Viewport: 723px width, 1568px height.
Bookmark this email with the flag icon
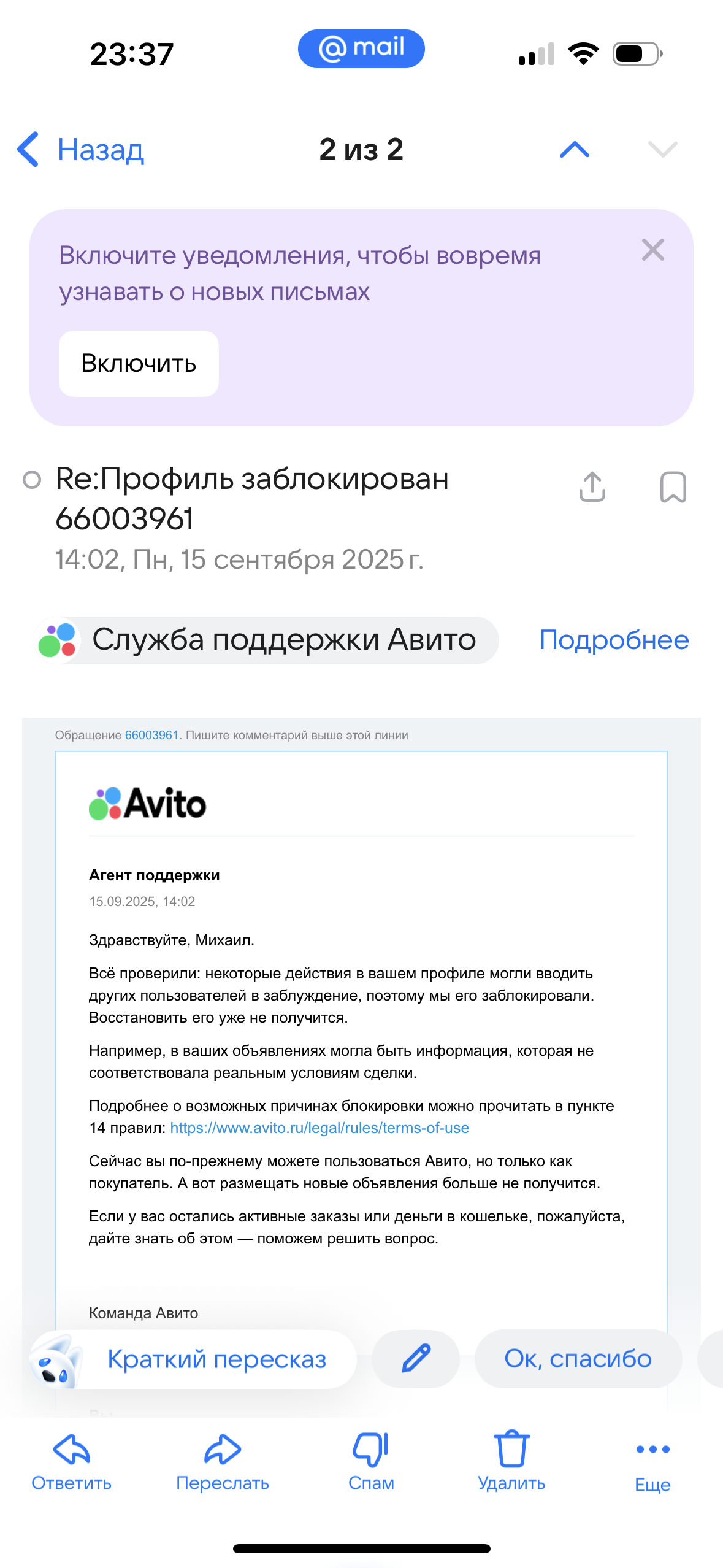[673, 487]
